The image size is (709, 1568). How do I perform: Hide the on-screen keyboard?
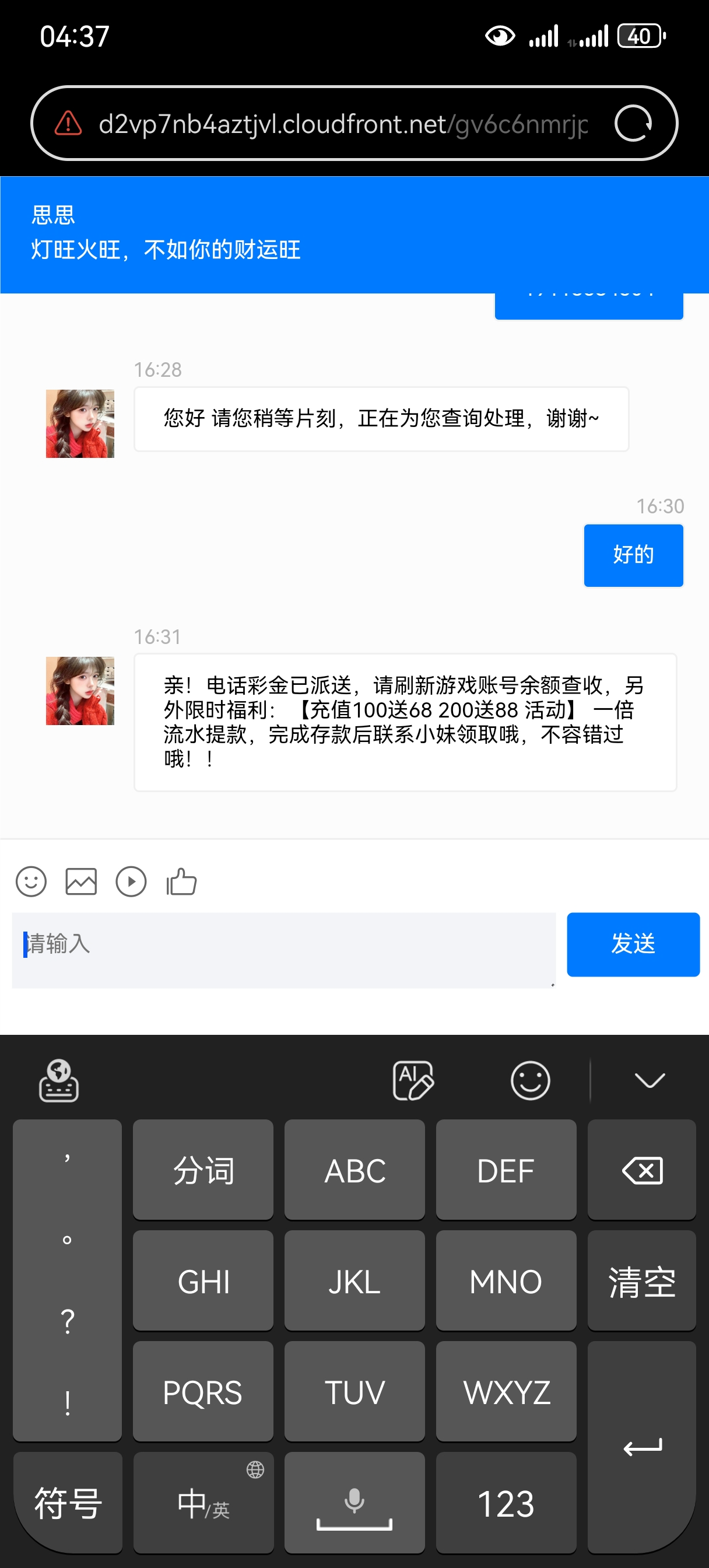pos(650,1080)
